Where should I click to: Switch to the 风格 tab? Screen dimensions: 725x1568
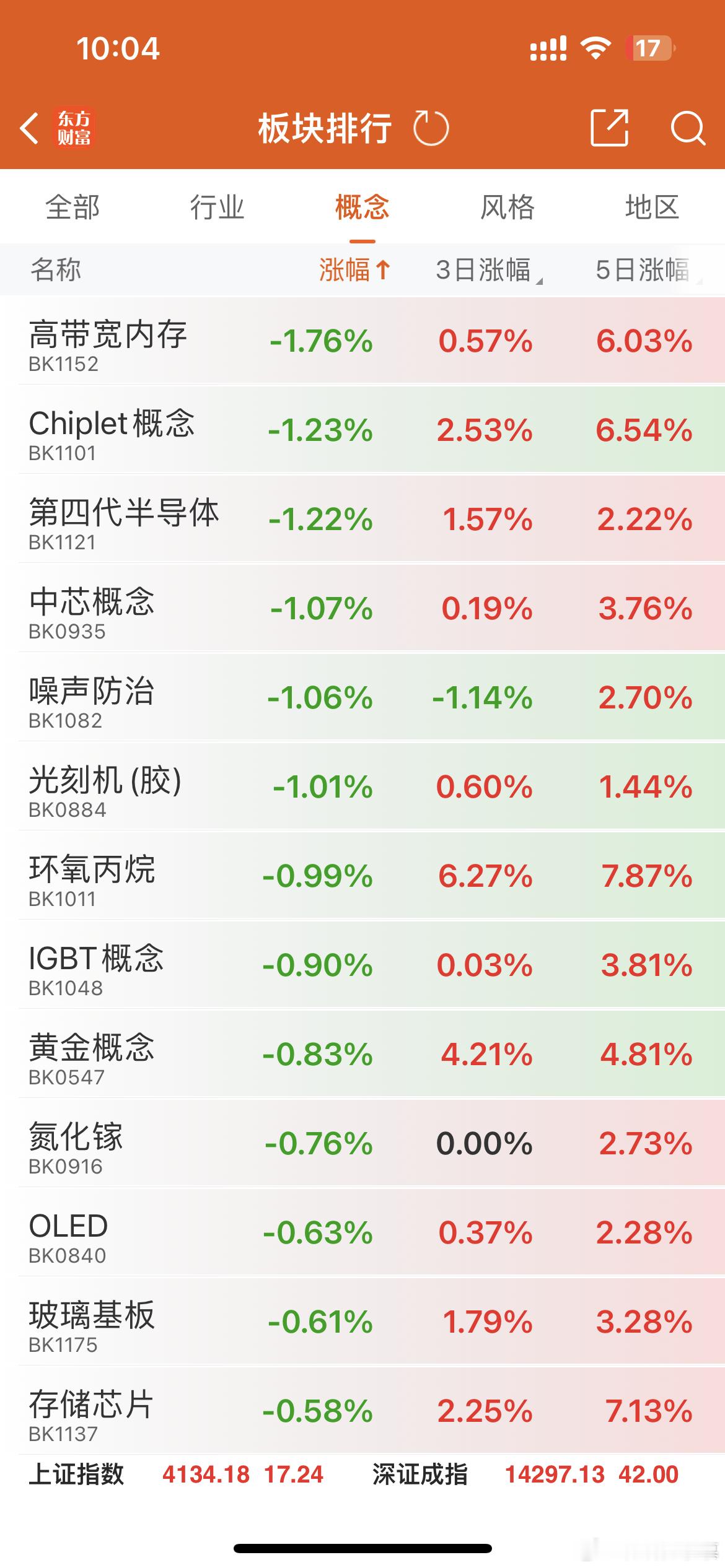(506, 208)
